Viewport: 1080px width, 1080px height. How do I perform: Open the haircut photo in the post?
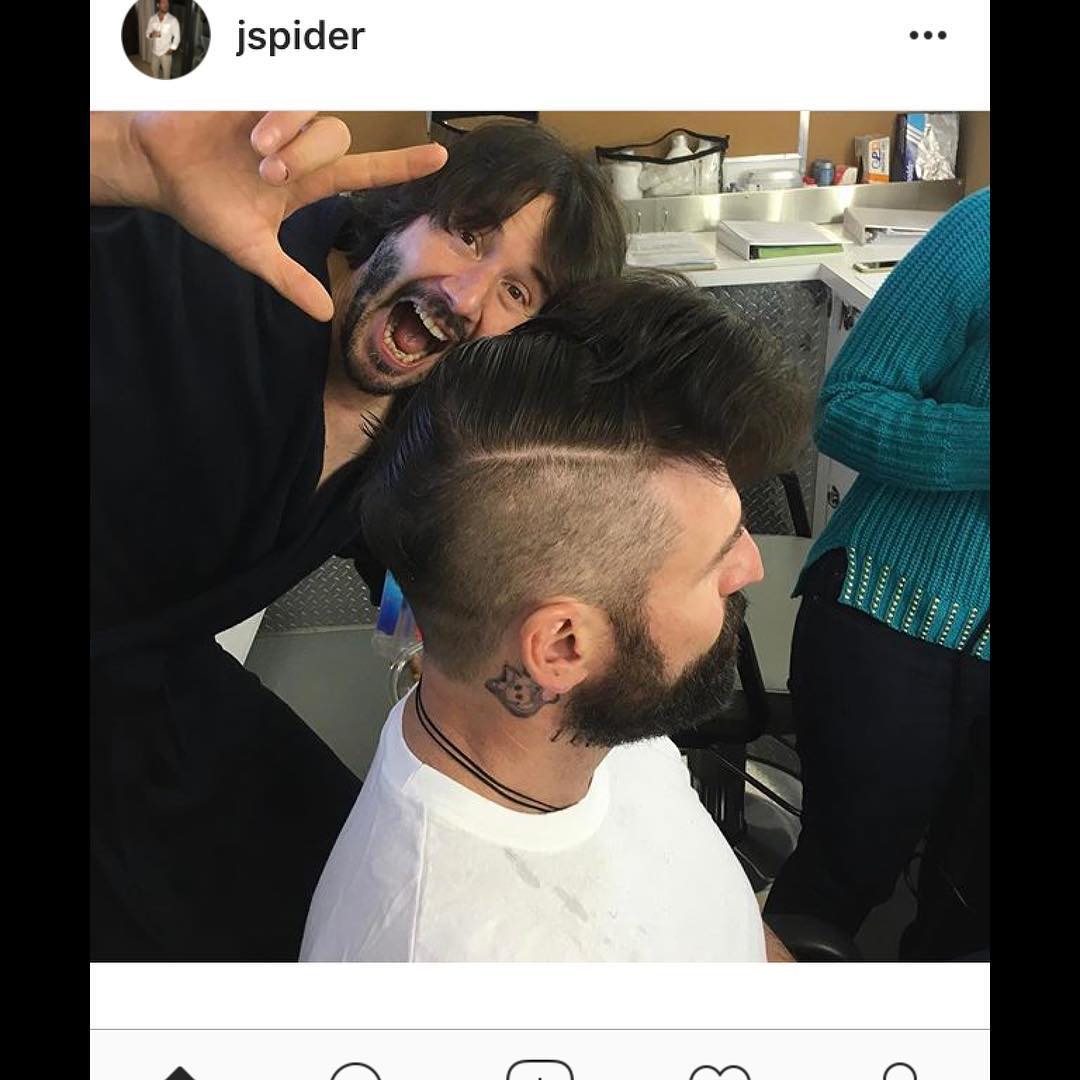(x=540, y=536)
